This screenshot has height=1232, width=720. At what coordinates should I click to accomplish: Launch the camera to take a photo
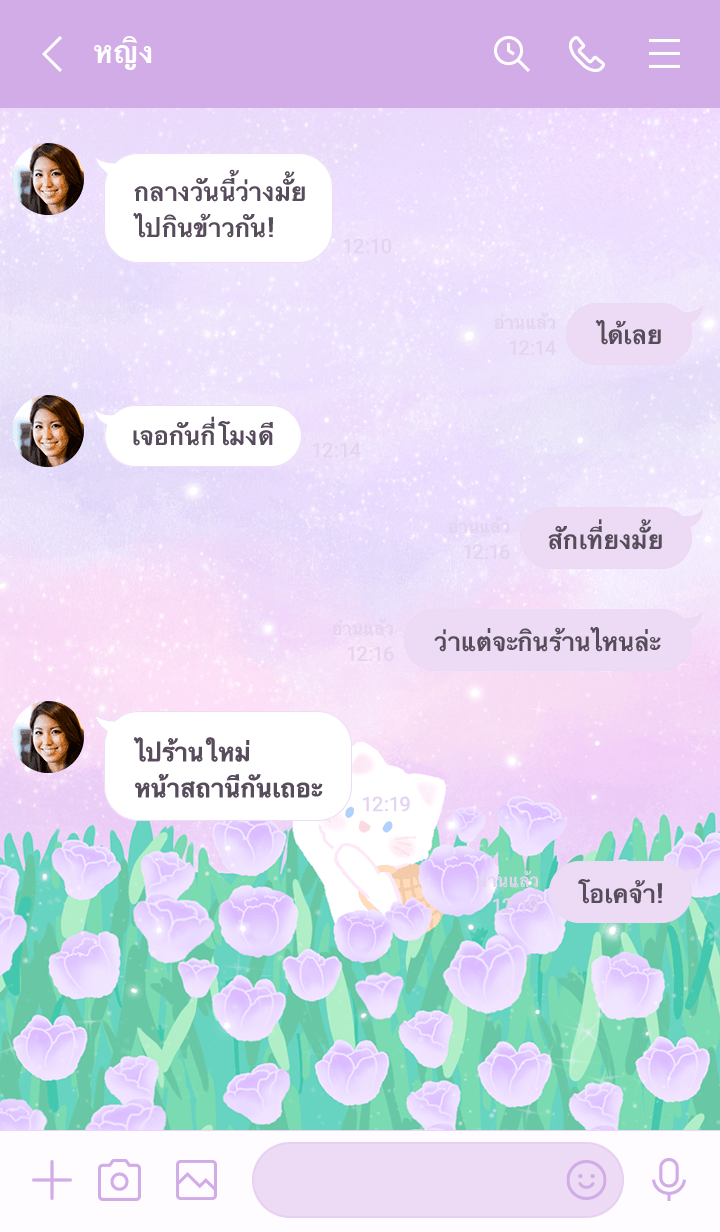click(x=119, y=1181)
